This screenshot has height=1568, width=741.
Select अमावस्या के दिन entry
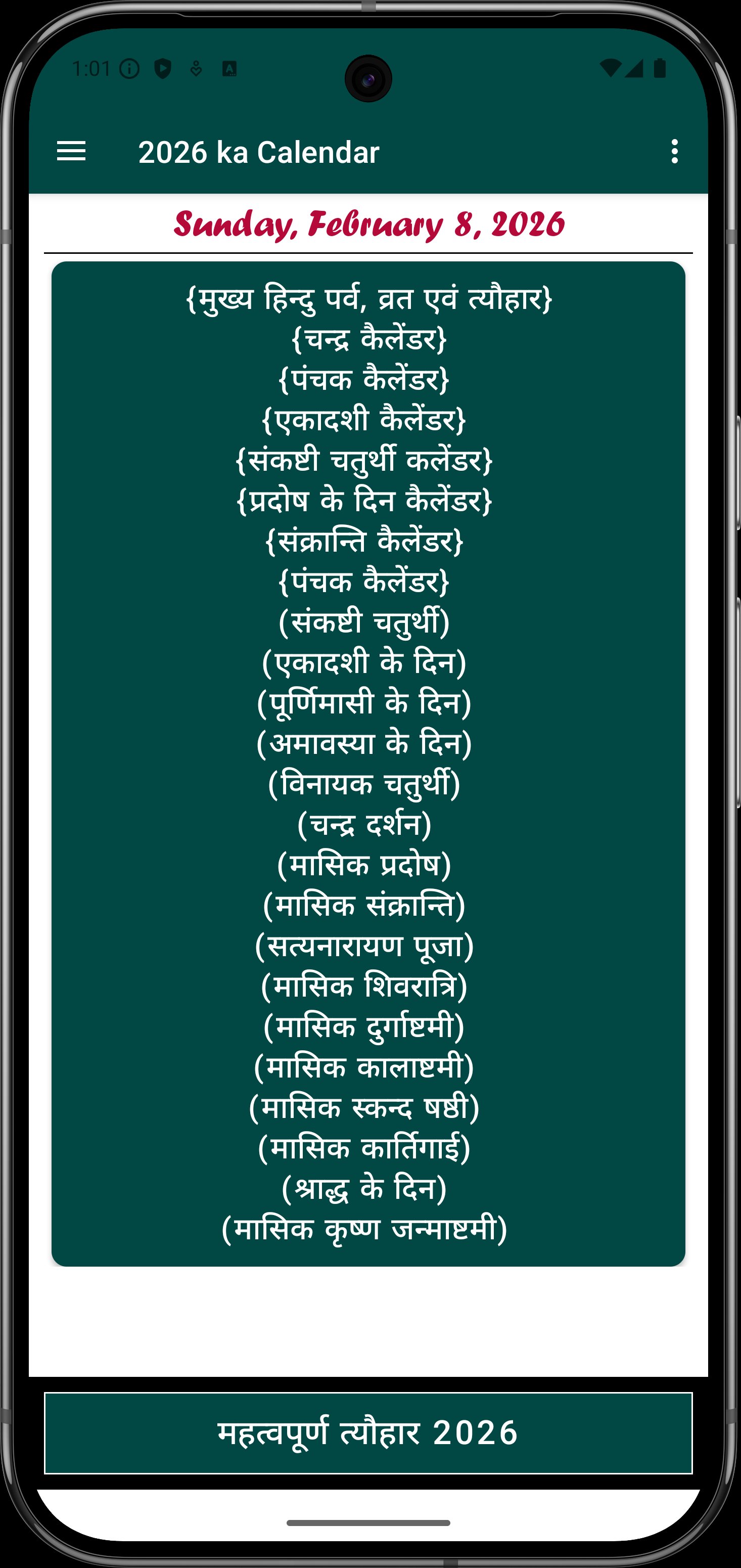(x=364, y=743)
